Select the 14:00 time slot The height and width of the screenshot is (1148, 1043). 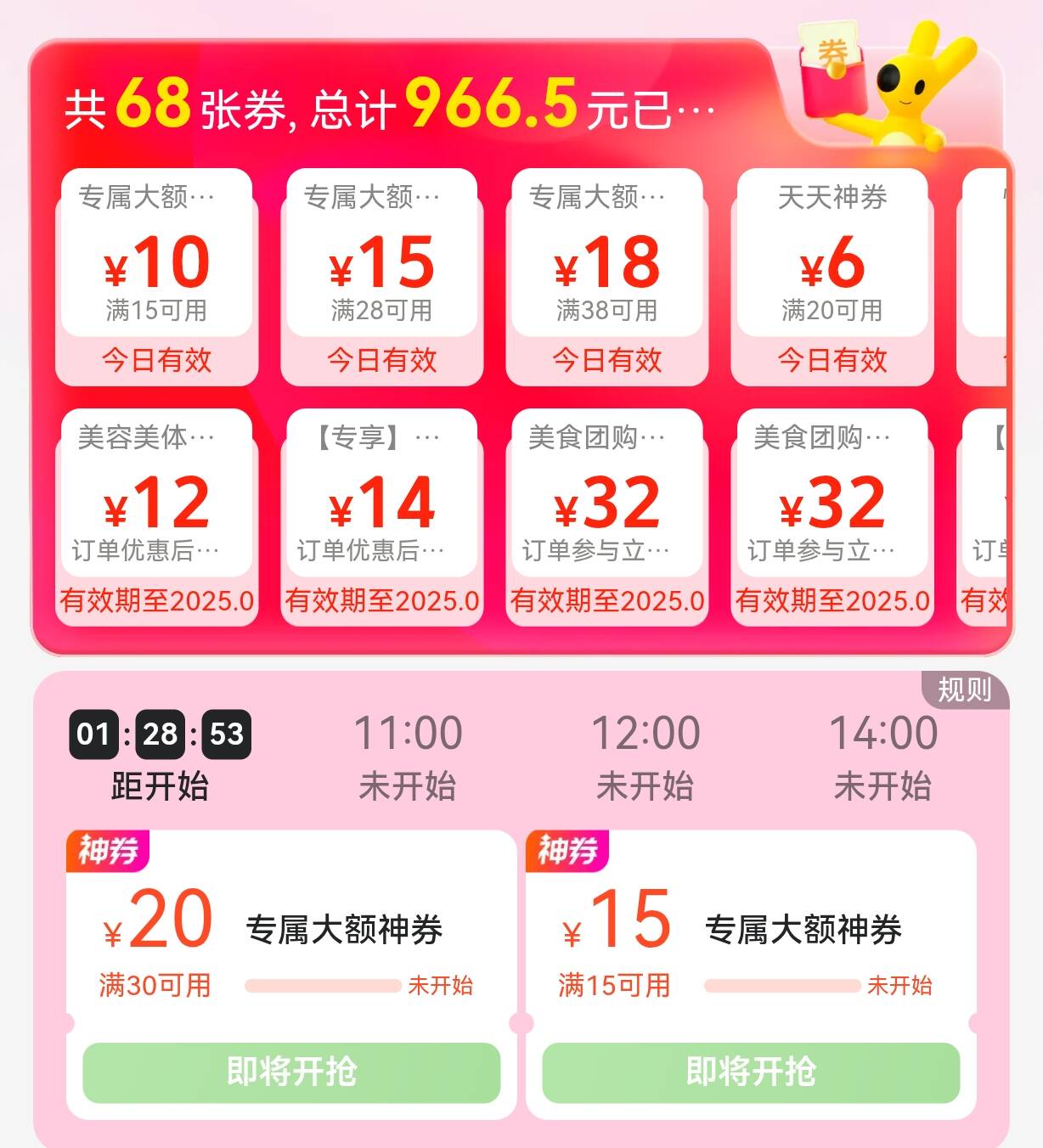tap(883, 756)
